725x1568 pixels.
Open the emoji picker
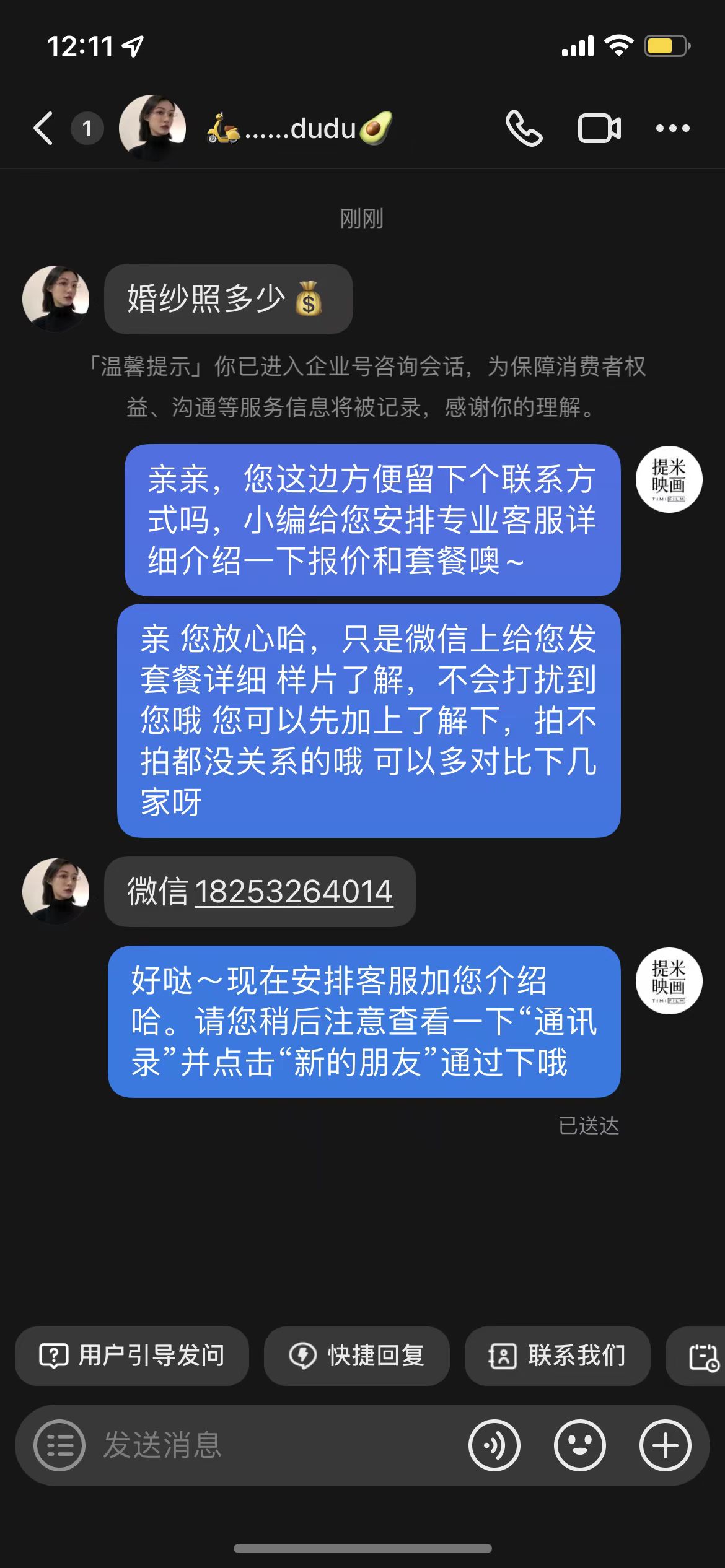click(x=580, y=1445)
